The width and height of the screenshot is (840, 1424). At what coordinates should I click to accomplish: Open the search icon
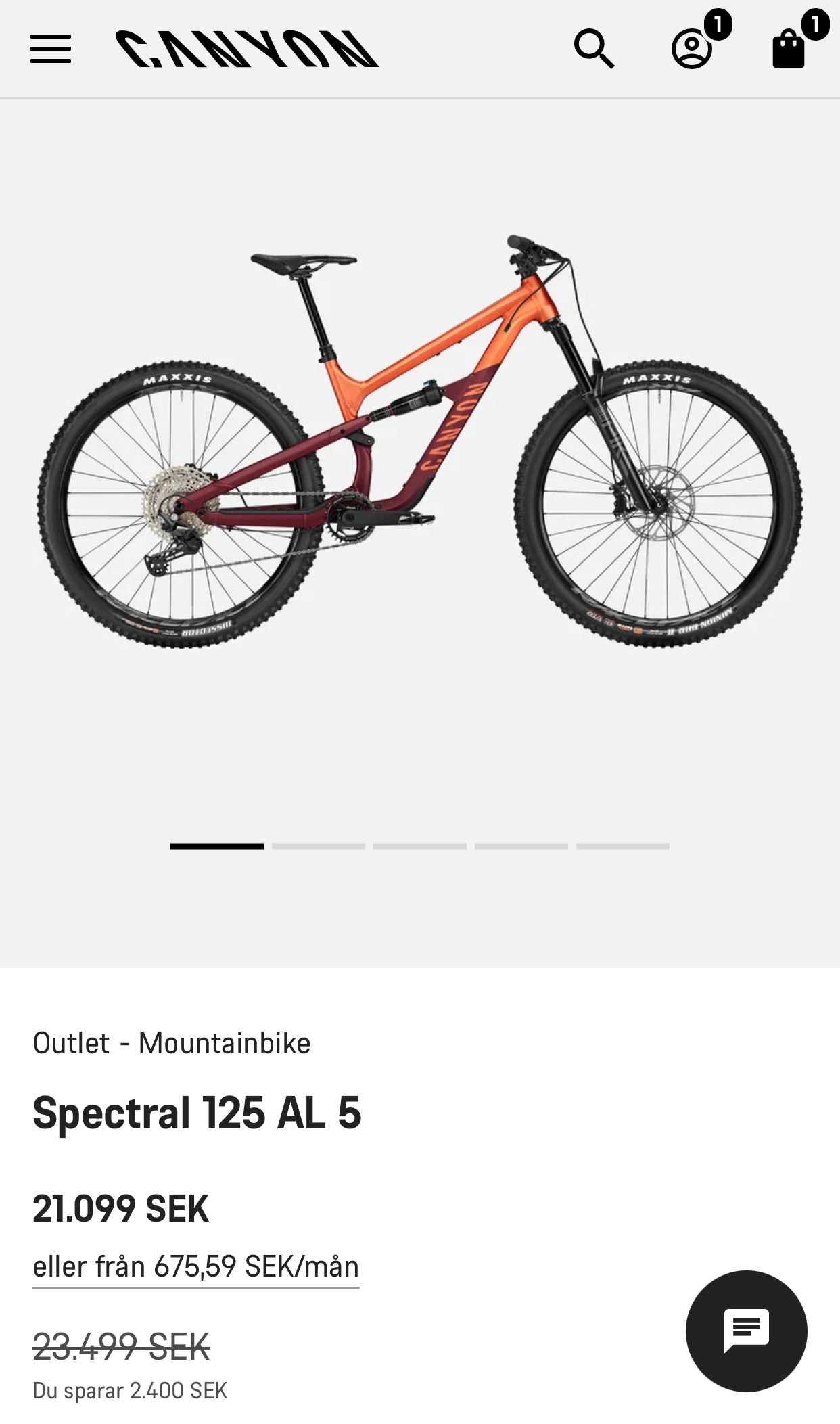(594, 49)
